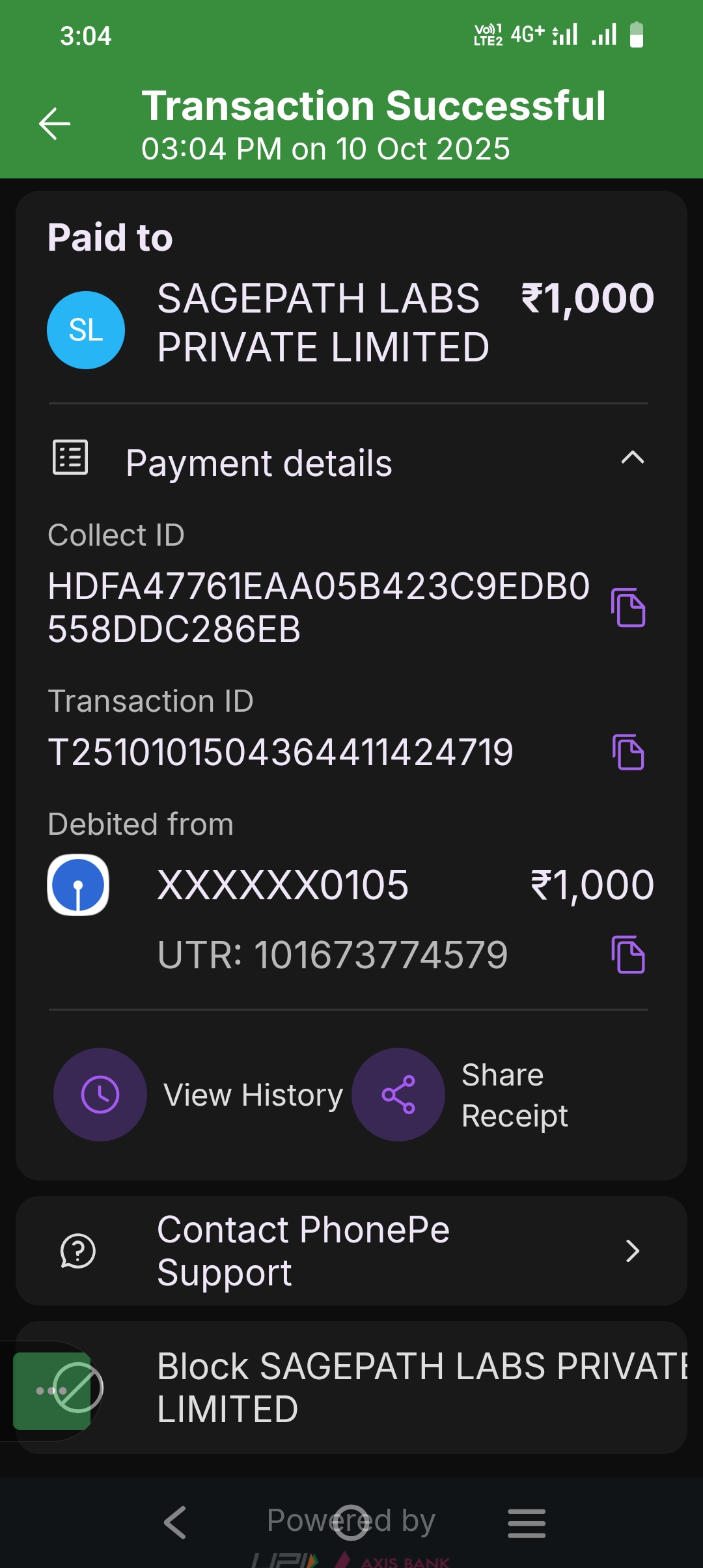The image size is (703, 1568).
Task: Copy the UTR number
Action: click(628, 955)
